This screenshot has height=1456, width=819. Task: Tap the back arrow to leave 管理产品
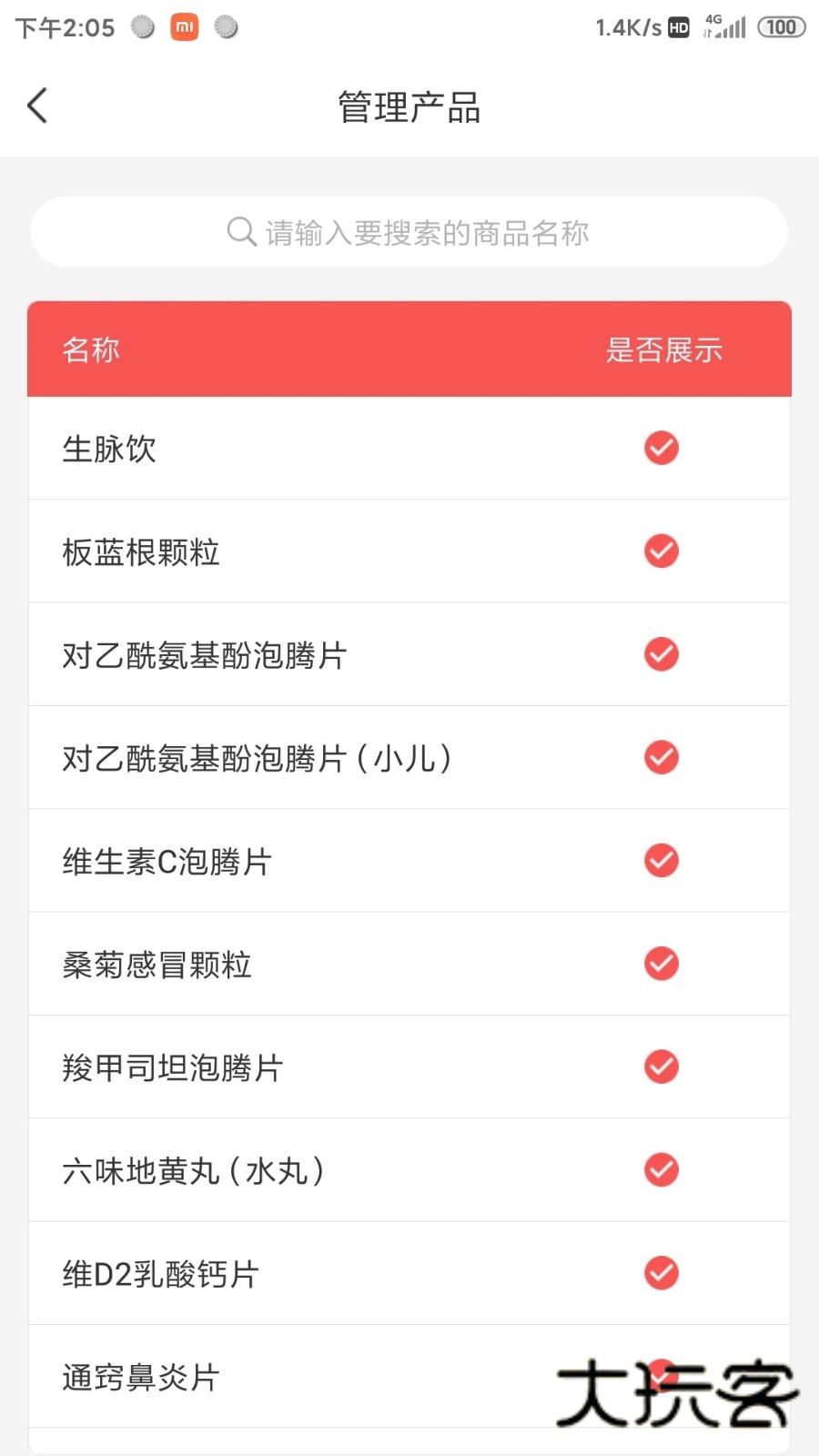36,105
